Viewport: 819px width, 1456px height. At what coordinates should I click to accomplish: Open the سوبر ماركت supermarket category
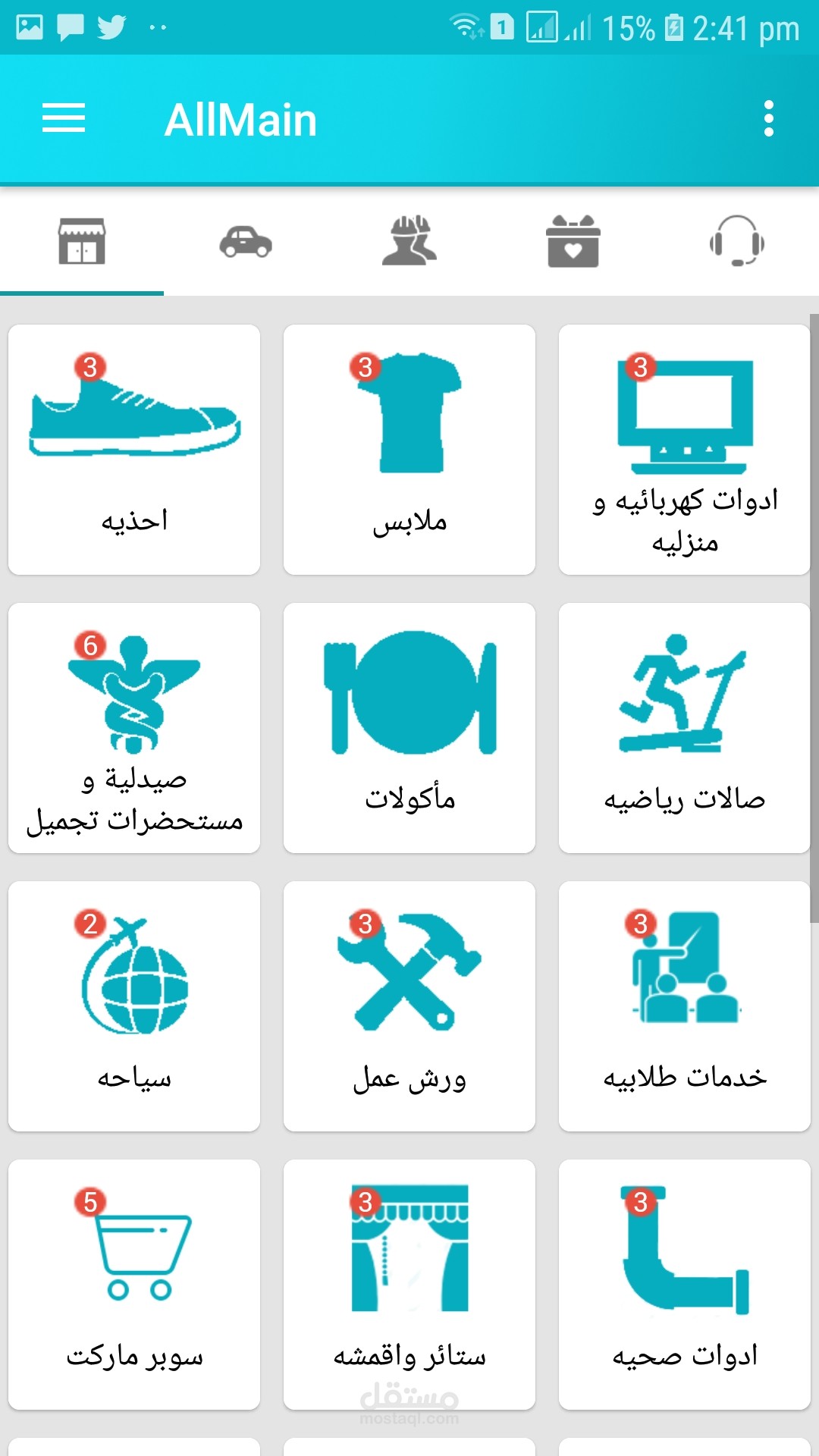click(134, 1285)
